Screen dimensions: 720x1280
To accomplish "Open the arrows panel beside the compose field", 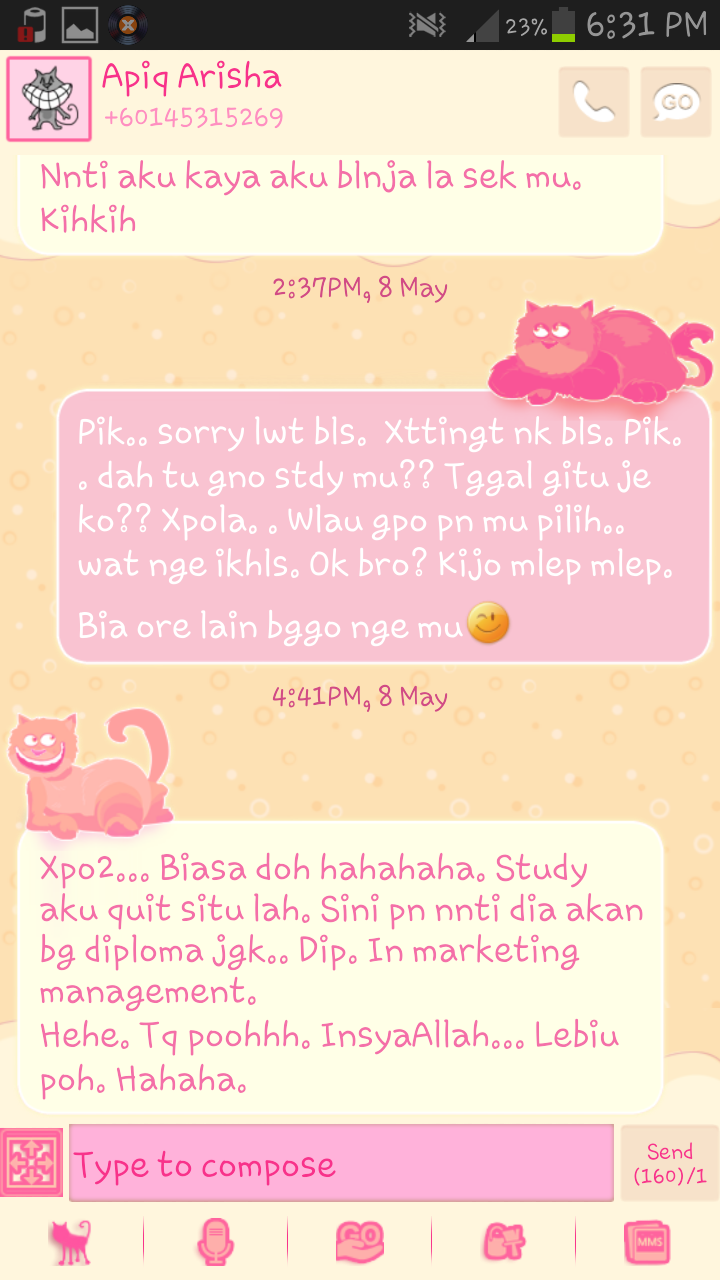I will (x=32, y=1162).
